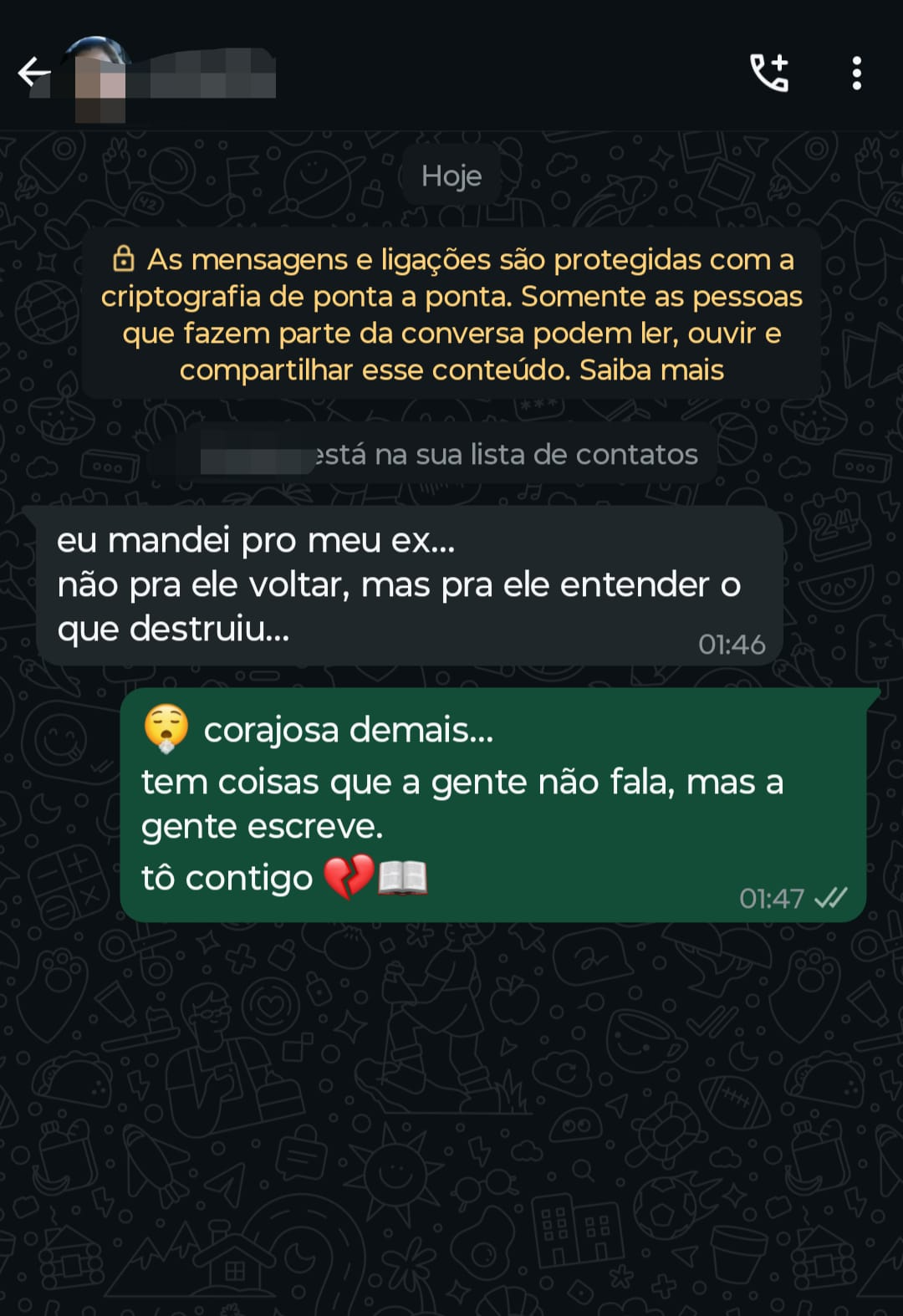Select the Hoje date divider
The image size is (903, 1316).
(x=451, y=176)
